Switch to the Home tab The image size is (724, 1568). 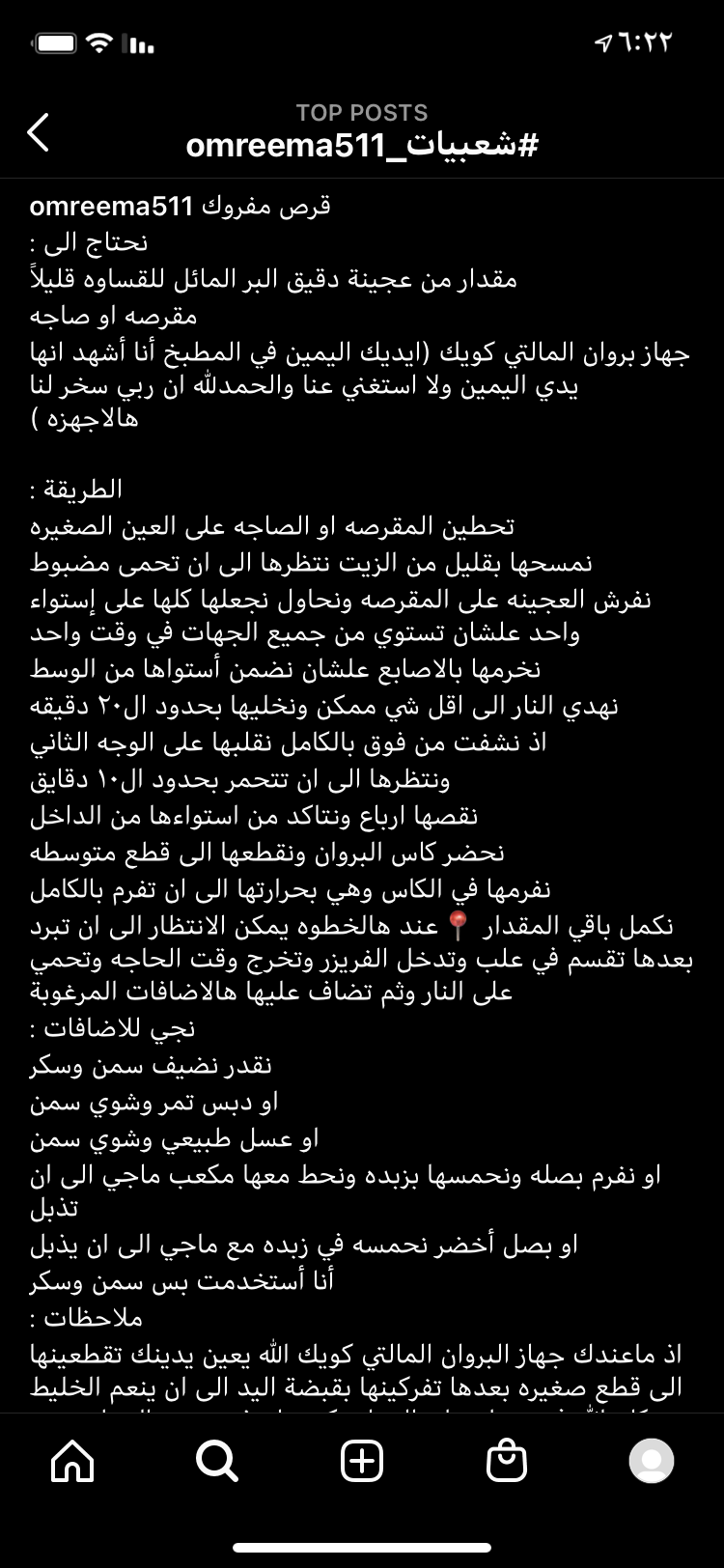point(72,1461)
